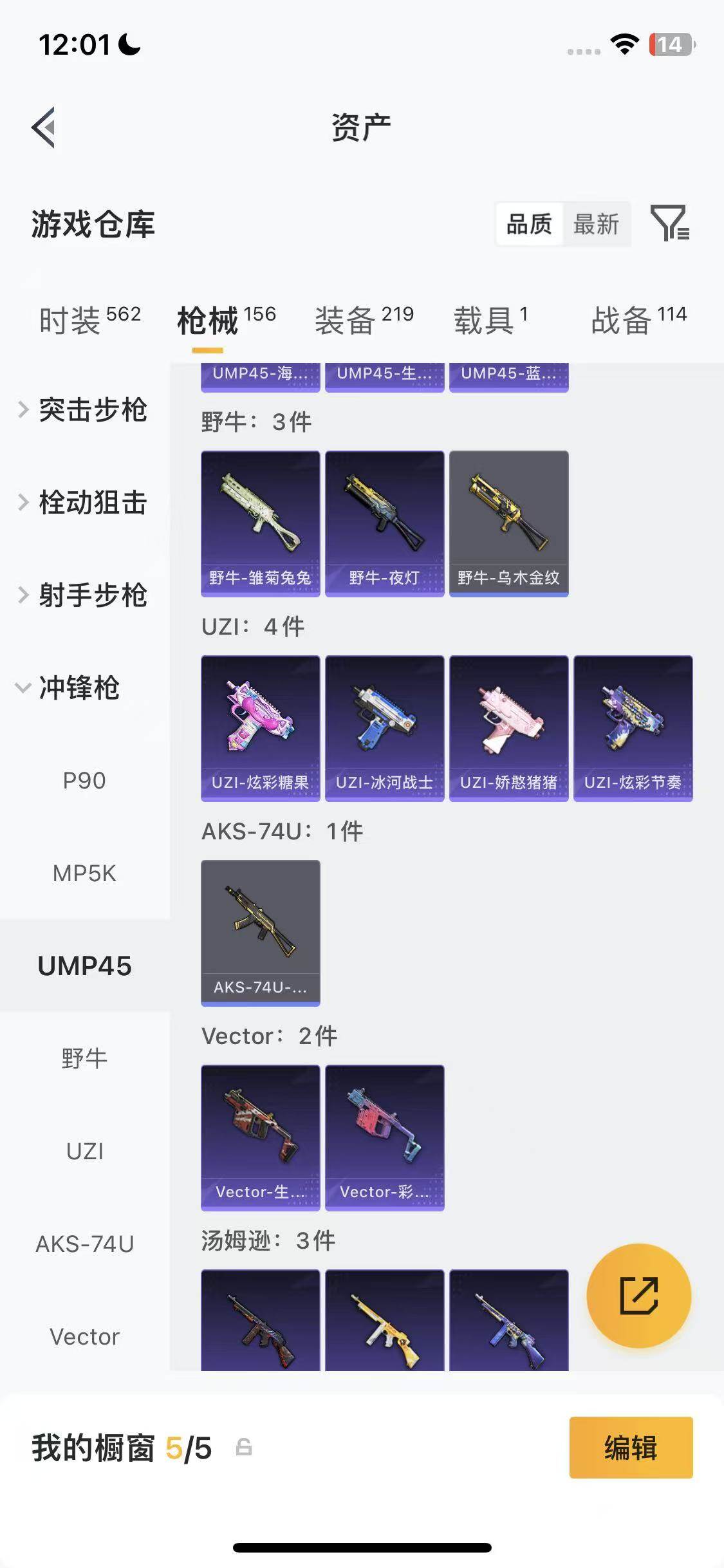Switch to the 装备 tab
724x1568 pixels.
pyautogui.click(x=364, y=320)
